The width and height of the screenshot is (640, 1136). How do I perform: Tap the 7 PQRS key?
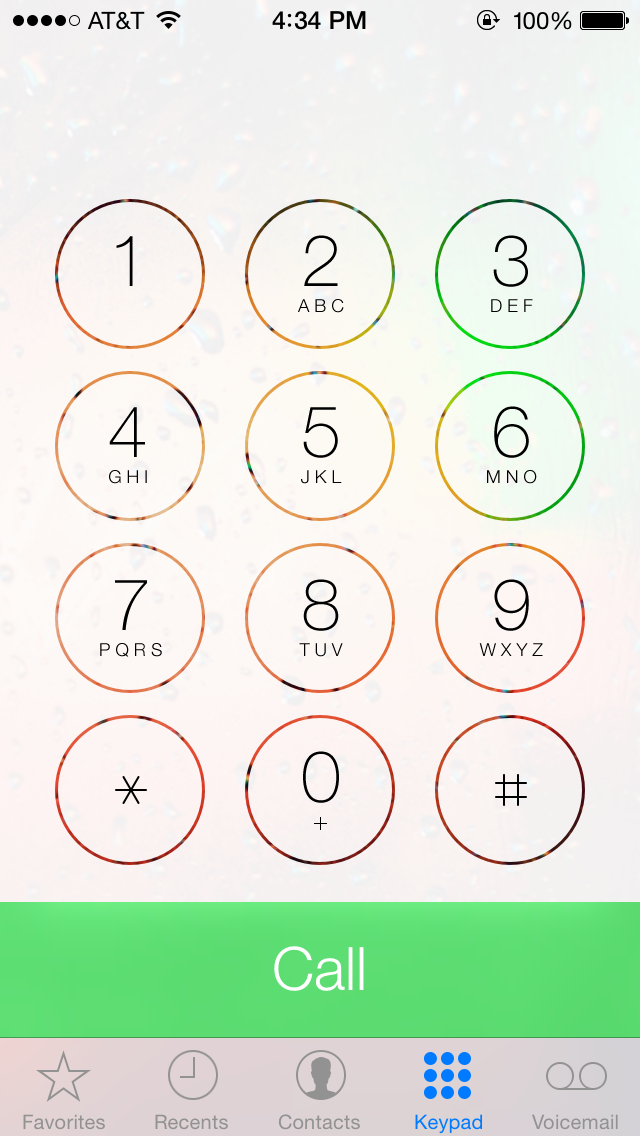pyautogui.click(x=130, y=618)
